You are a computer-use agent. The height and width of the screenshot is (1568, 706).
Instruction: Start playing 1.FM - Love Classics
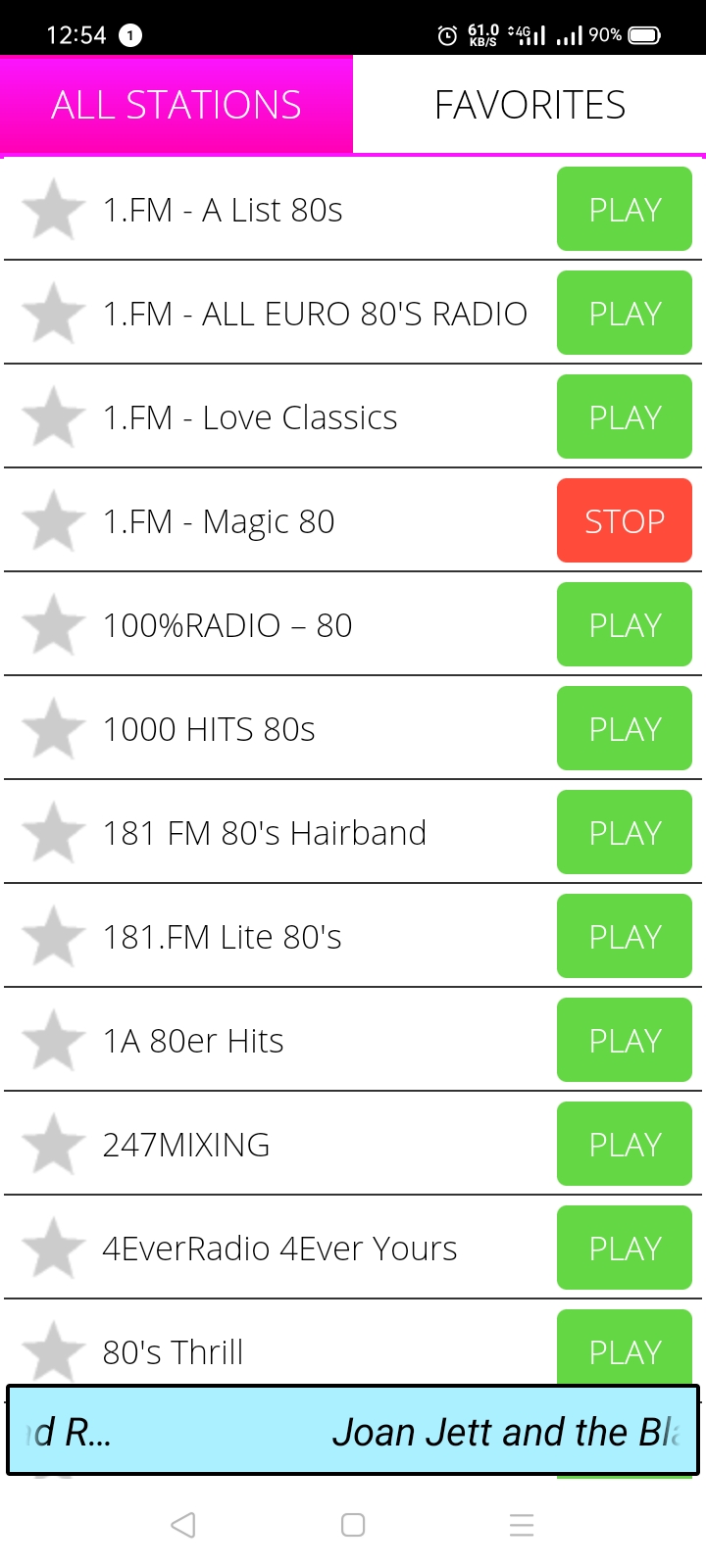(x=624, y=416)
